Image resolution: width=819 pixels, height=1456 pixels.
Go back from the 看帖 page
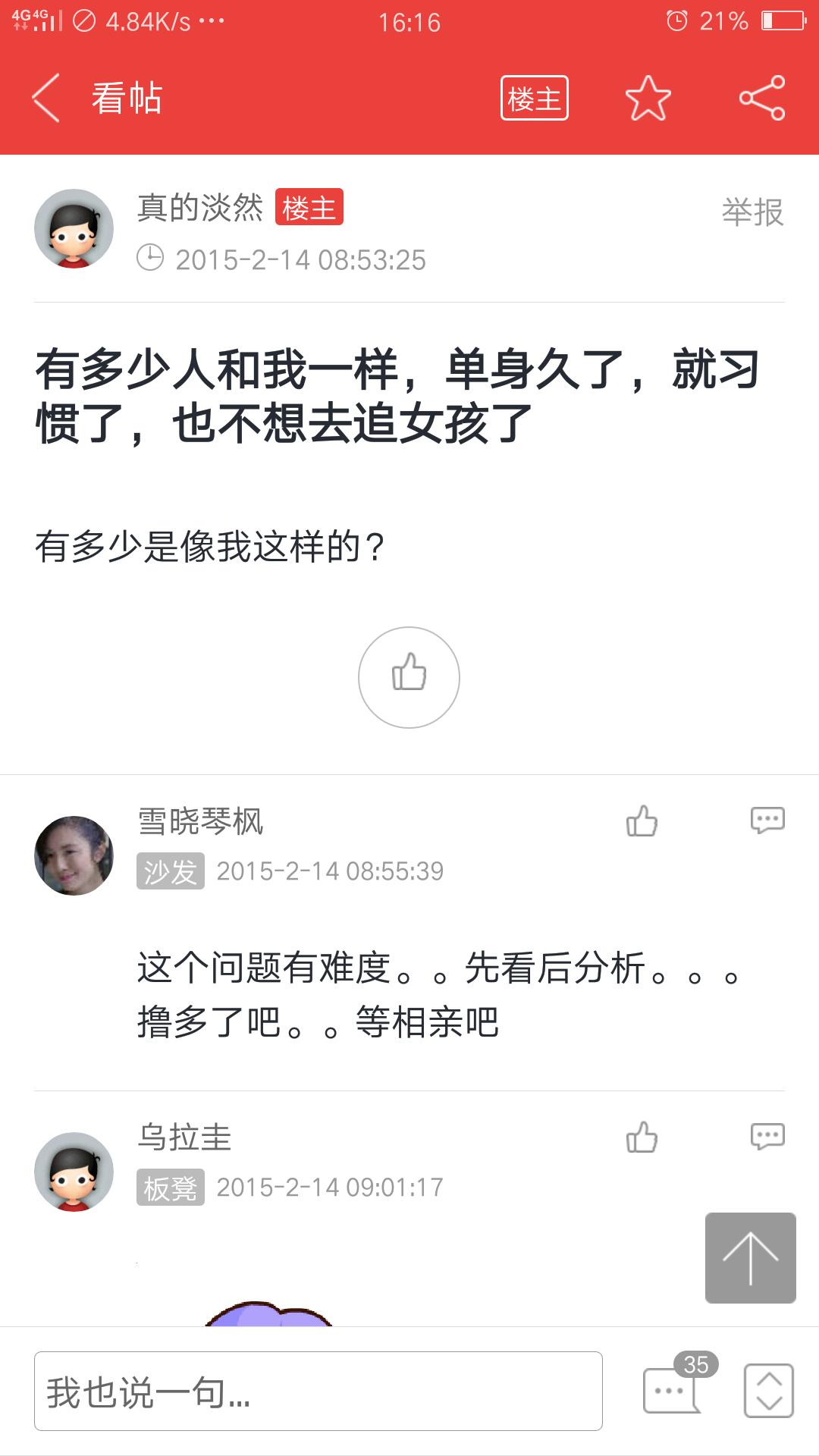(x=45, y=99)
